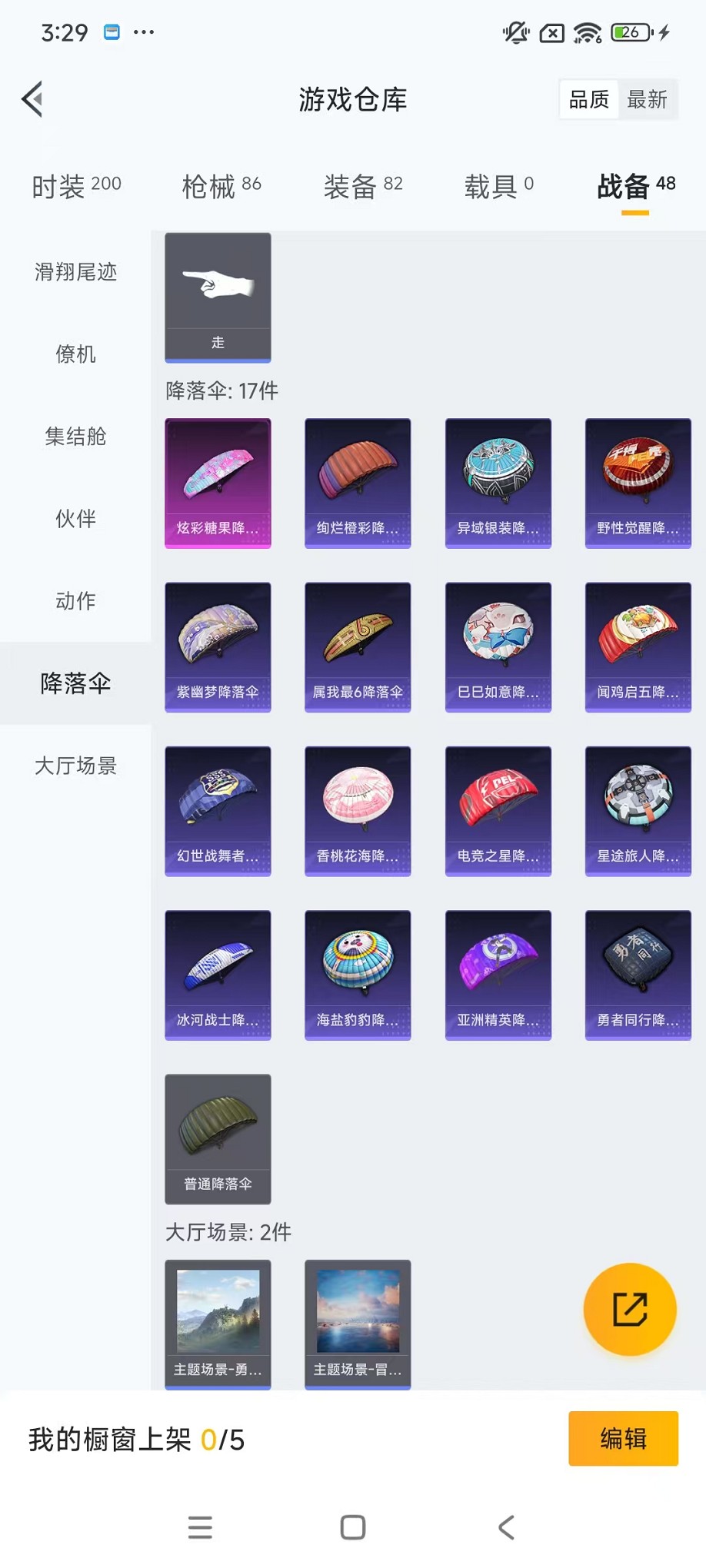The height and width of the screenshot is (1568, 706).
Task: Switch sorting to 最新
Action: coord(647,98)
